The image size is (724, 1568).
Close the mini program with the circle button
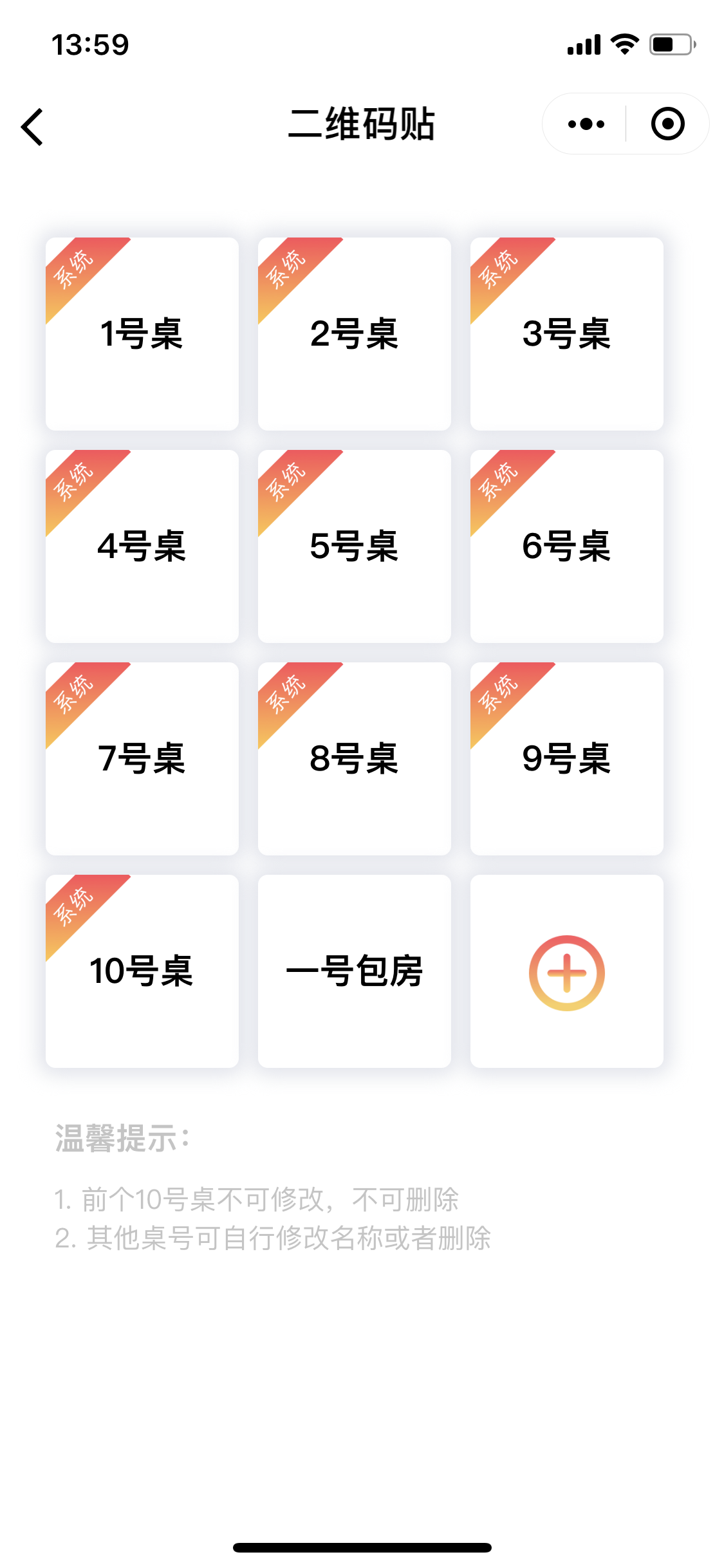click(667, 124)
